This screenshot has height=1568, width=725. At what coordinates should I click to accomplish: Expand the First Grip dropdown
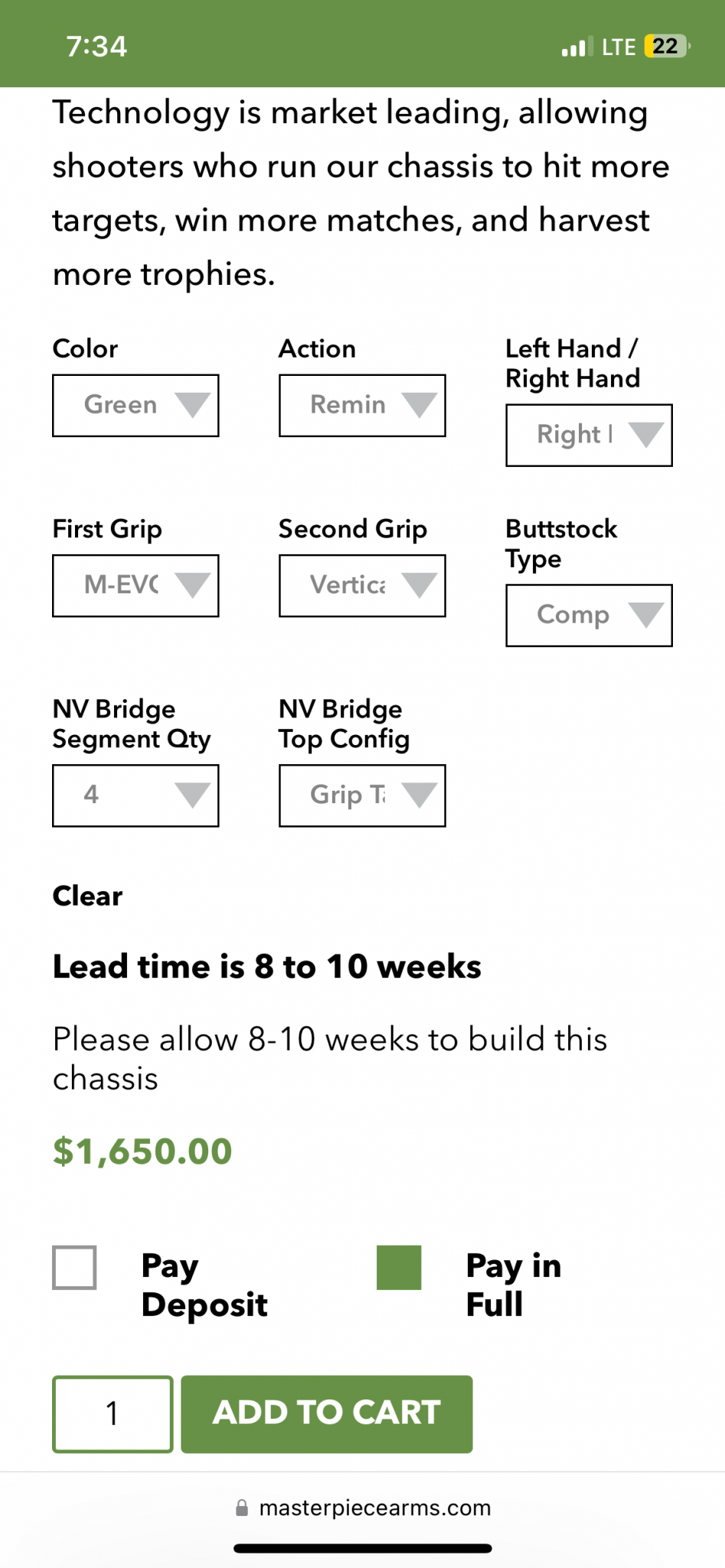pos(136,586)
